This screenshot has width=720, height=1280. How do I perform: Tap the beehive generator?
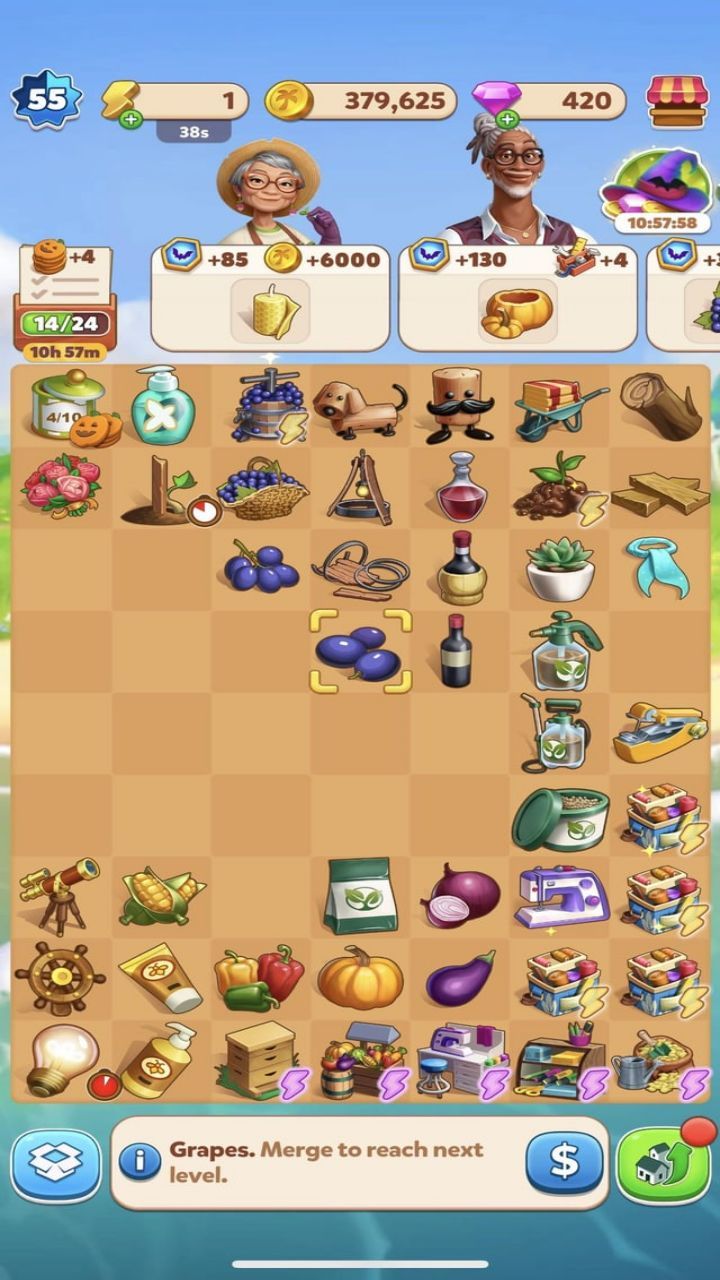tap(259, 1061)
